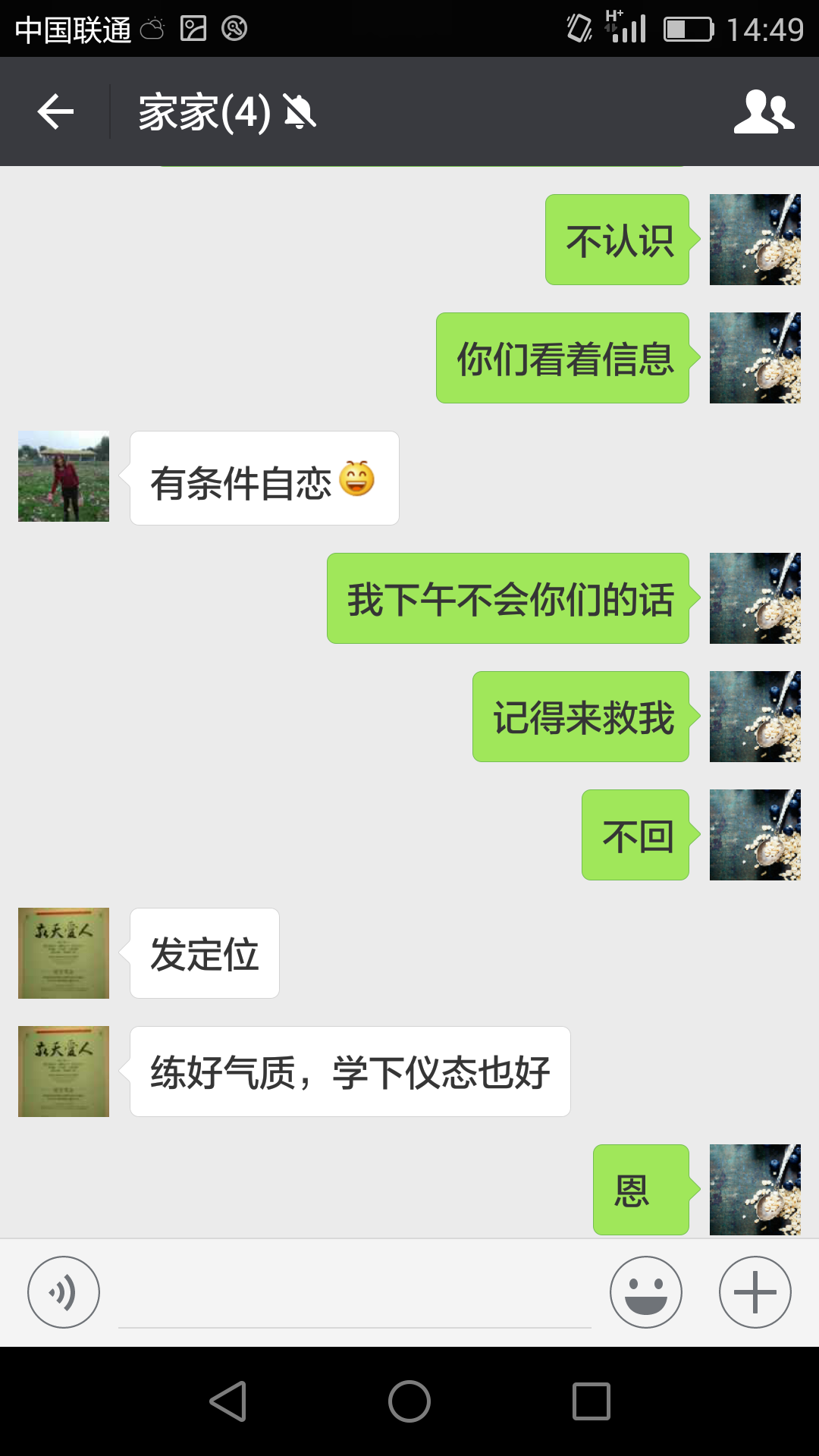The height and width of the screenshot is (1456, 819).
Task: Open the calligraphy avatar thumbnail
Action: click(63, 953)
